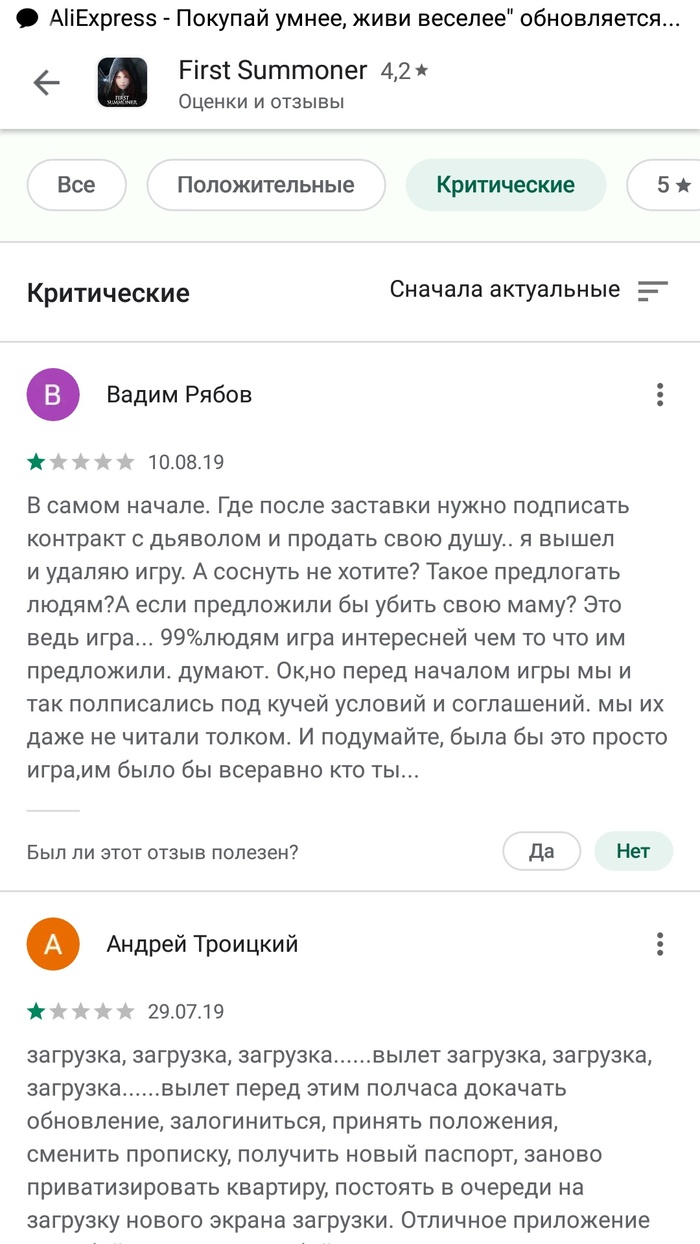
Task: Go back using the arrow icon
Action: coord(46,83)
